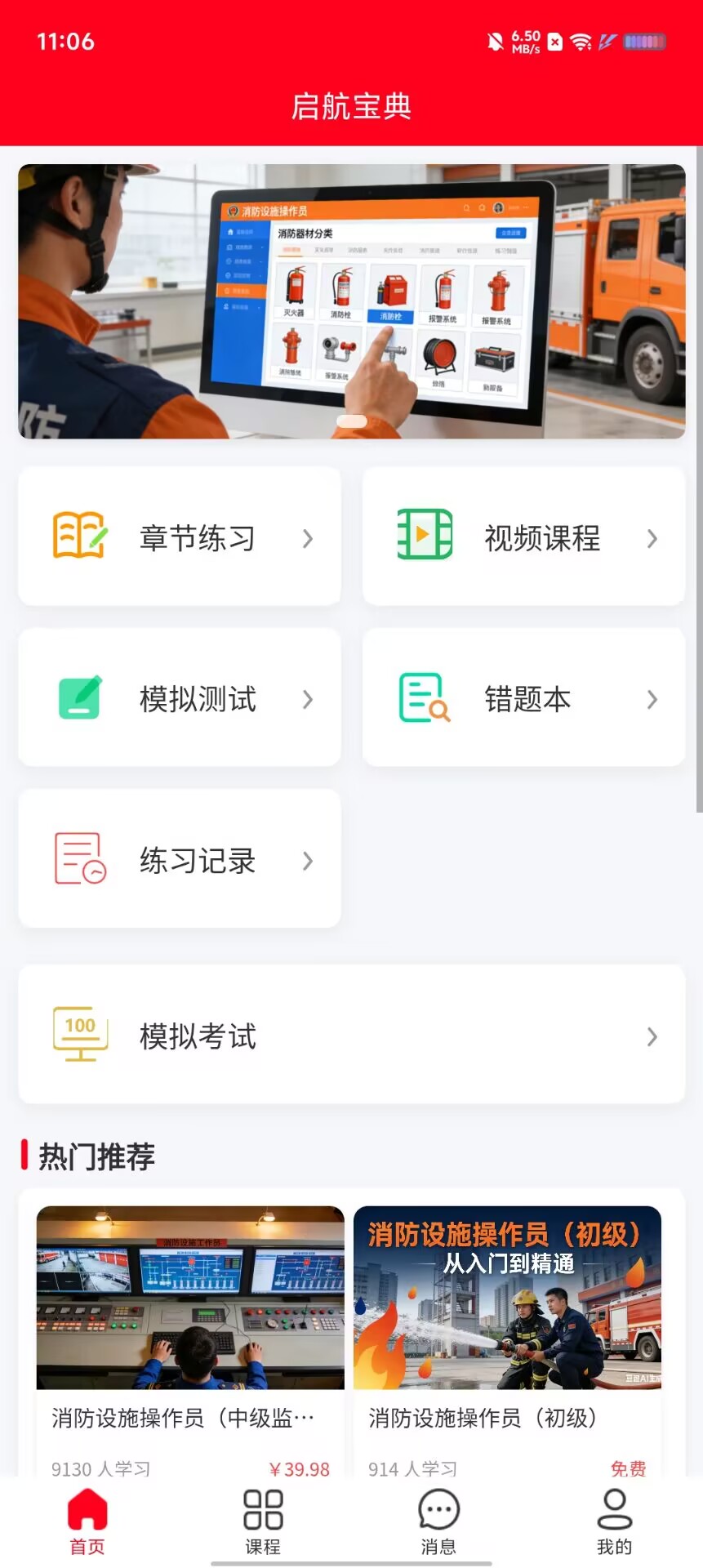Open 章节练习 chapter practice

point(180,537)
